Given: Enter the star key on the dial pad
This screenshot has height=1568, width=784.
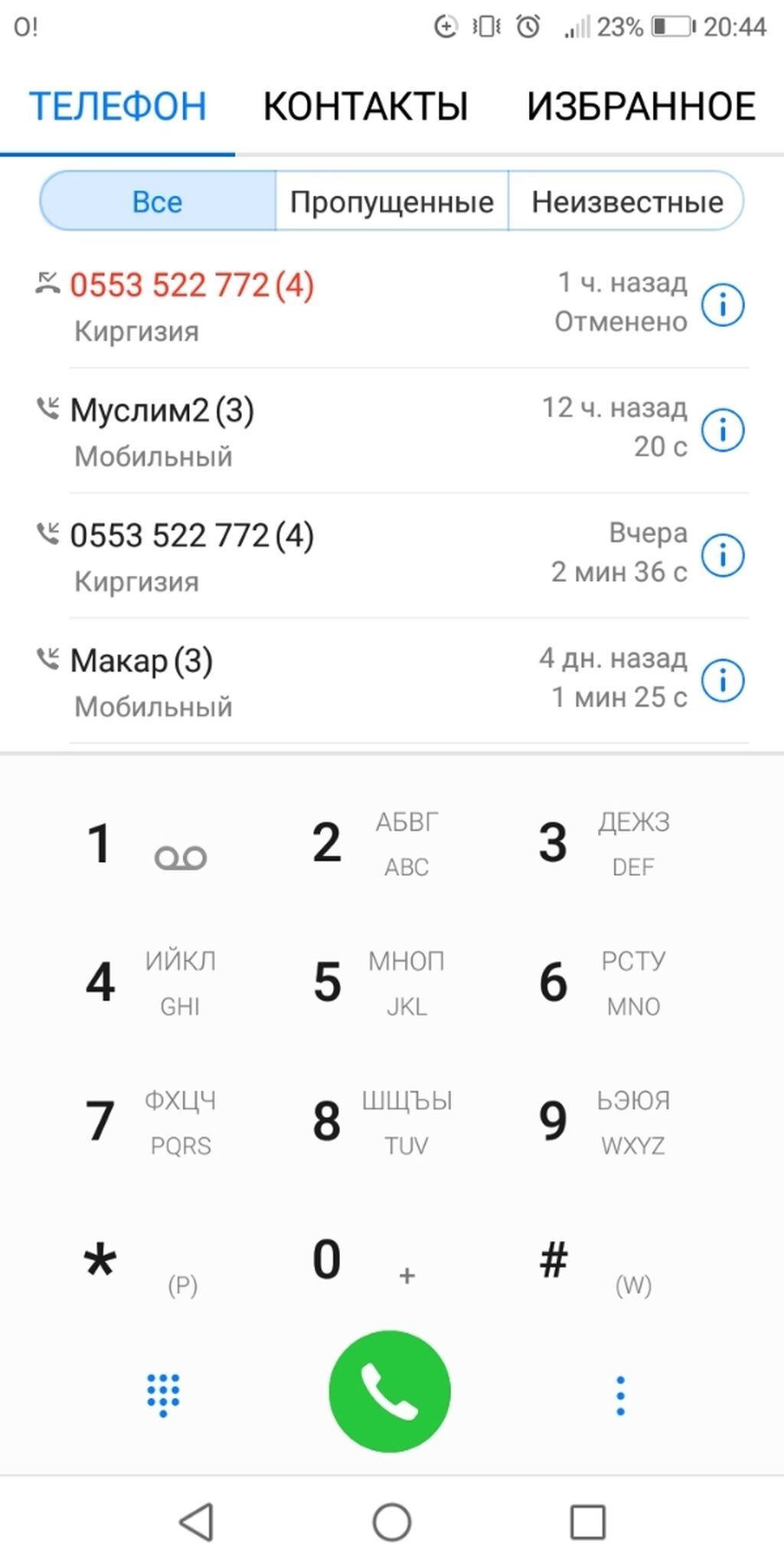Looking at the screenshot, I should (x=100, y=1261).
